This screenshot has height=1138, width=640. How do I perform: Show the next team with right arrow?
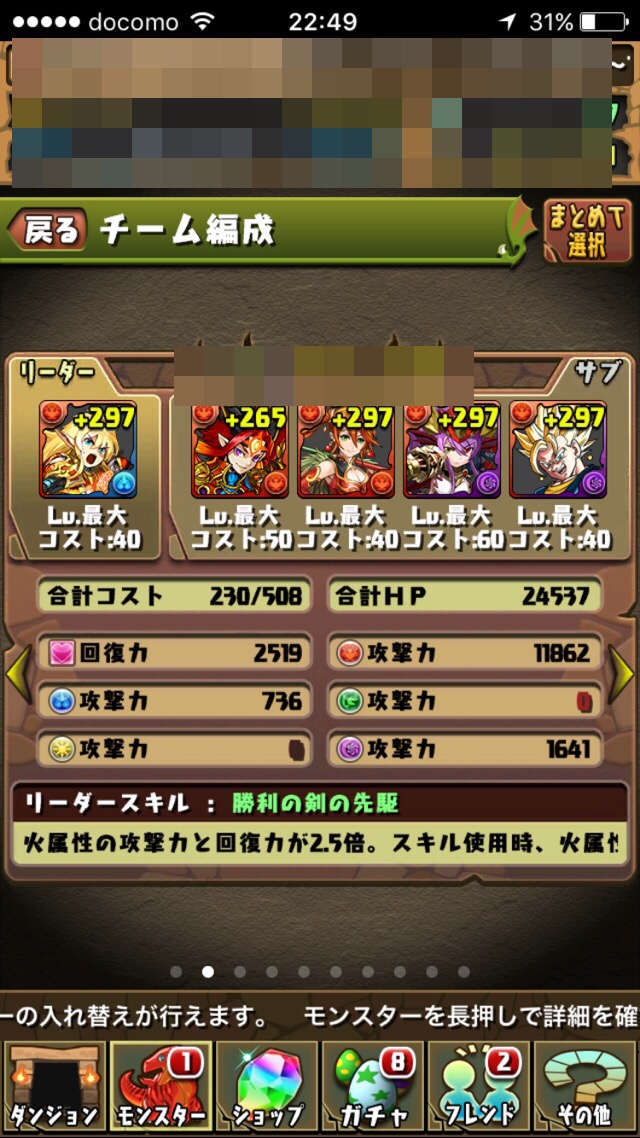[621, 674]
